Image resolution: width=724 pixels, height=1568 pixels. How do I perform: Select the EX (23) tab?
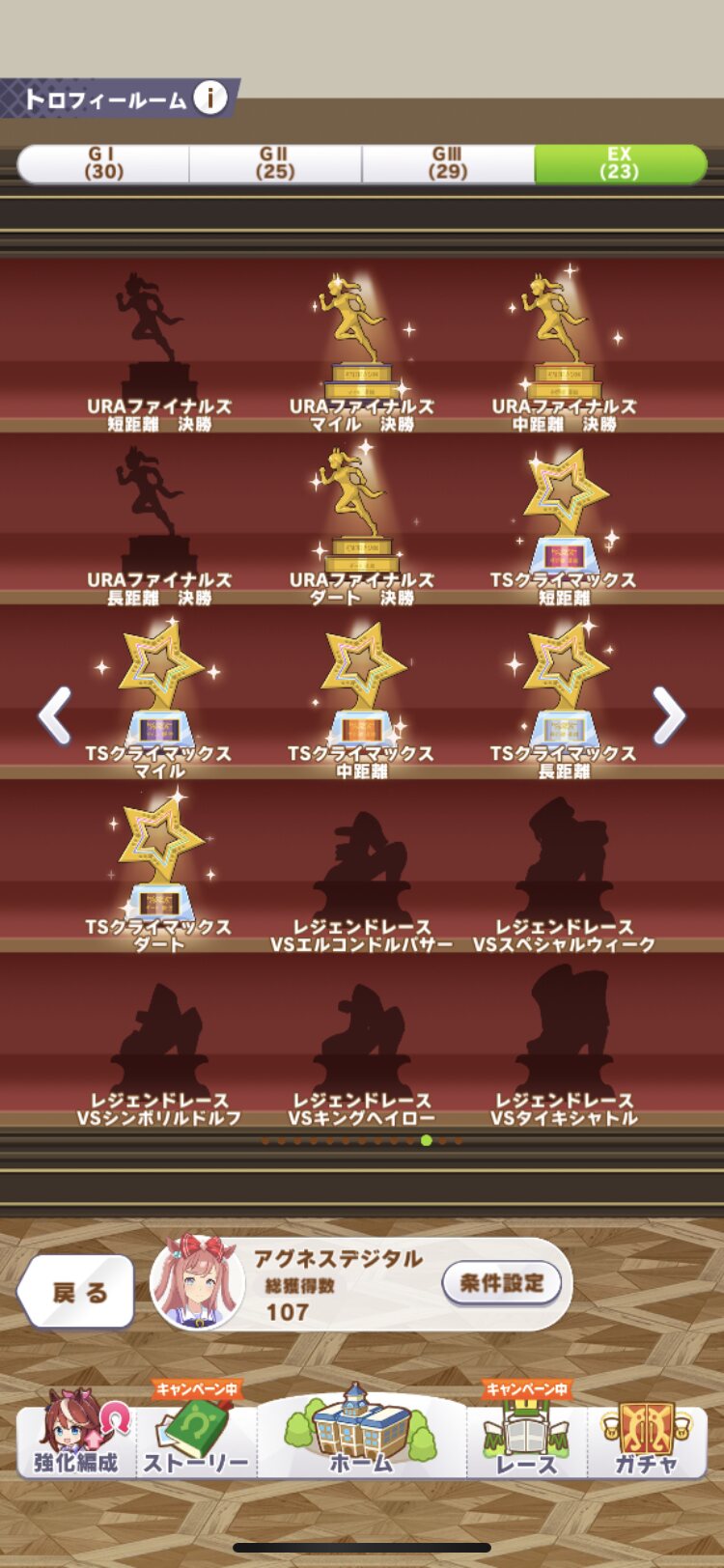pos(621,164)
